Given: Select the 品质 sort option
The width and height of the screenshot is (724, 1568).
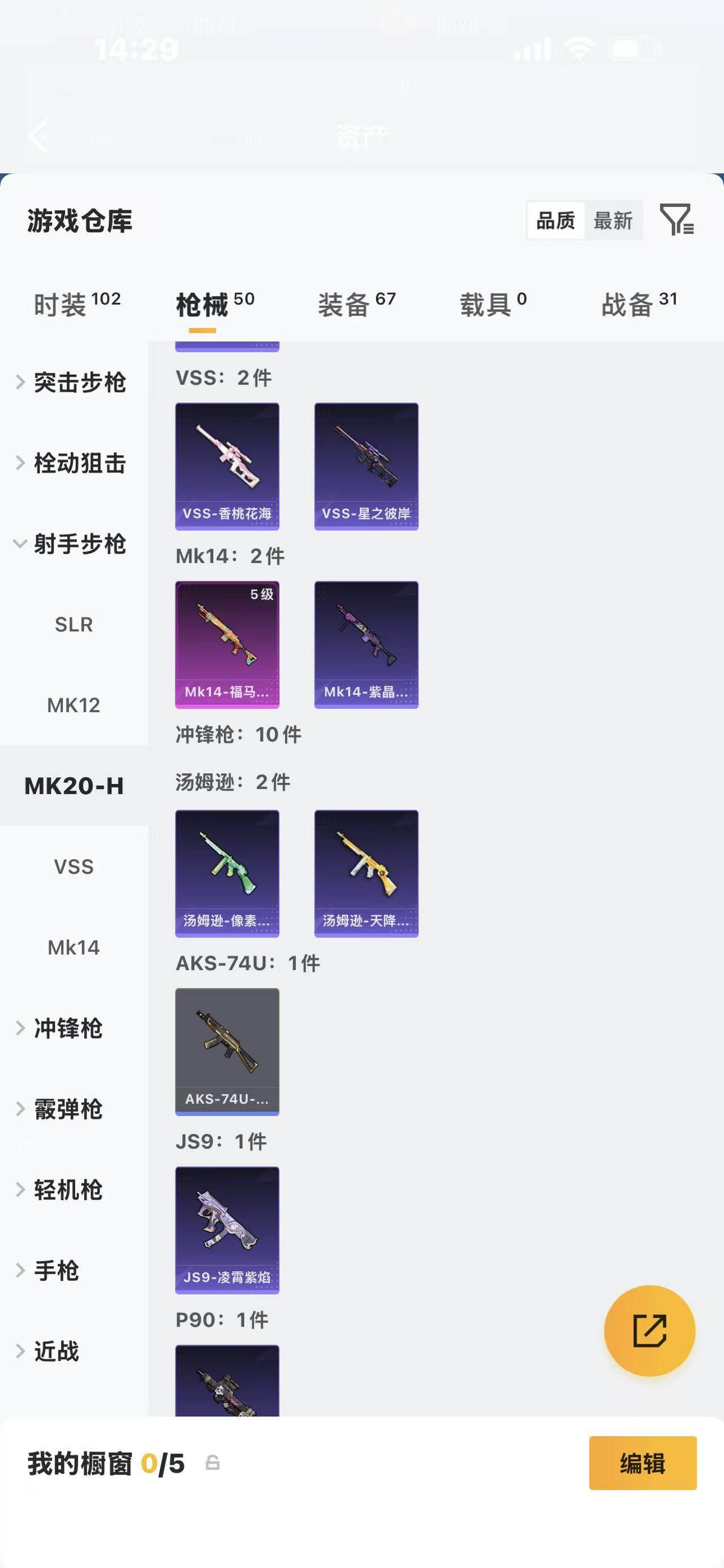Looking at the screenshot, I should 555,220.
